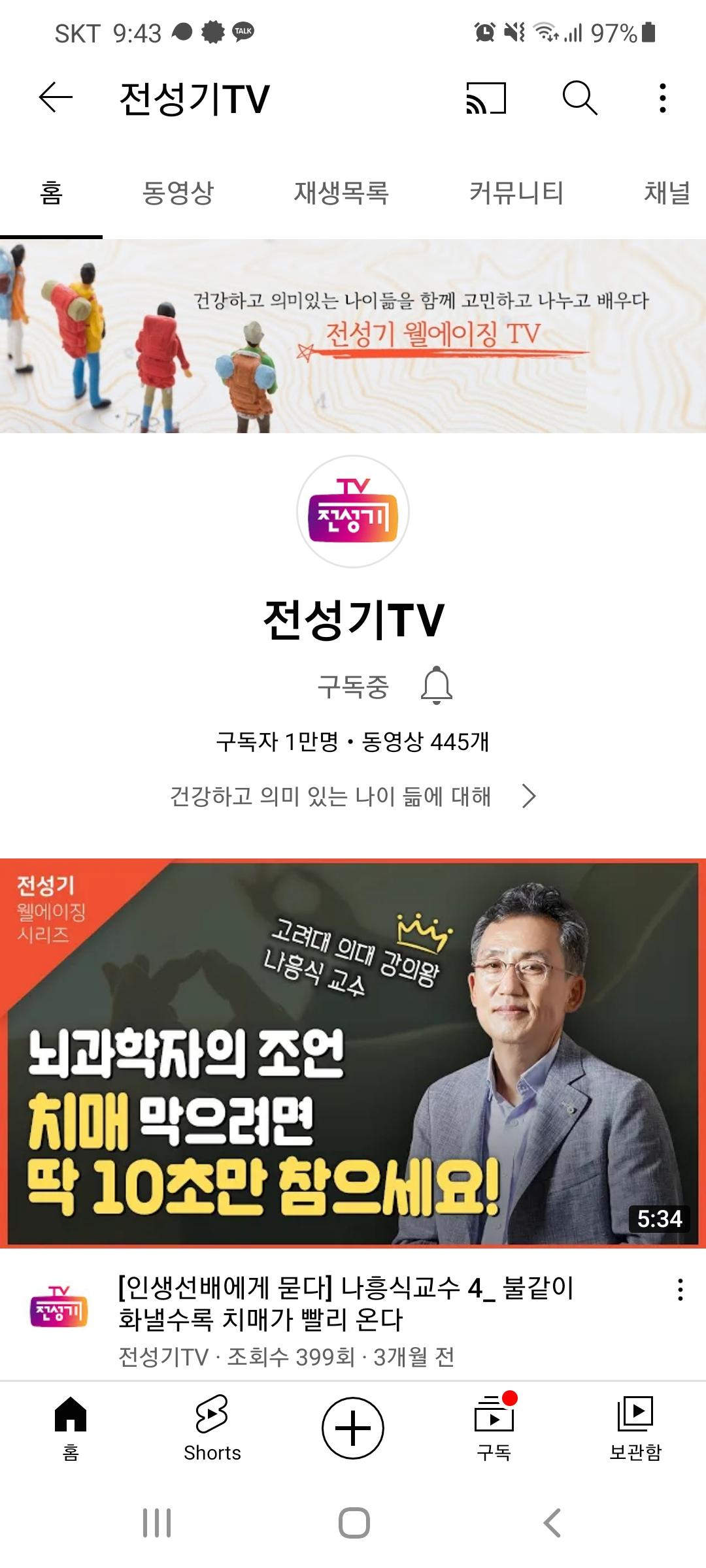This screenshot has width=706, height=1568.
Task: Expand the channel description chevron
Action: tap(529, 796)
